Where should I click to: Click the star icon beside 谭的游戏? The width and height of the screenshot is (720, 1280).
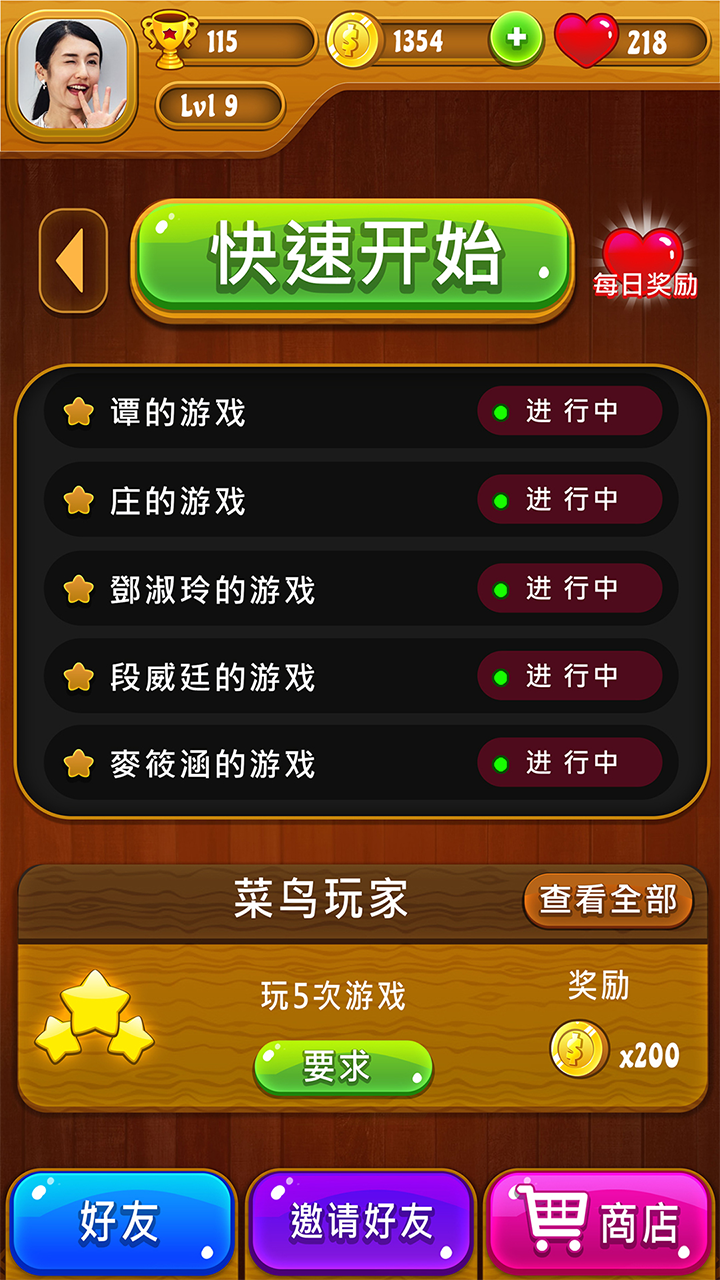[x=77, y=410]
